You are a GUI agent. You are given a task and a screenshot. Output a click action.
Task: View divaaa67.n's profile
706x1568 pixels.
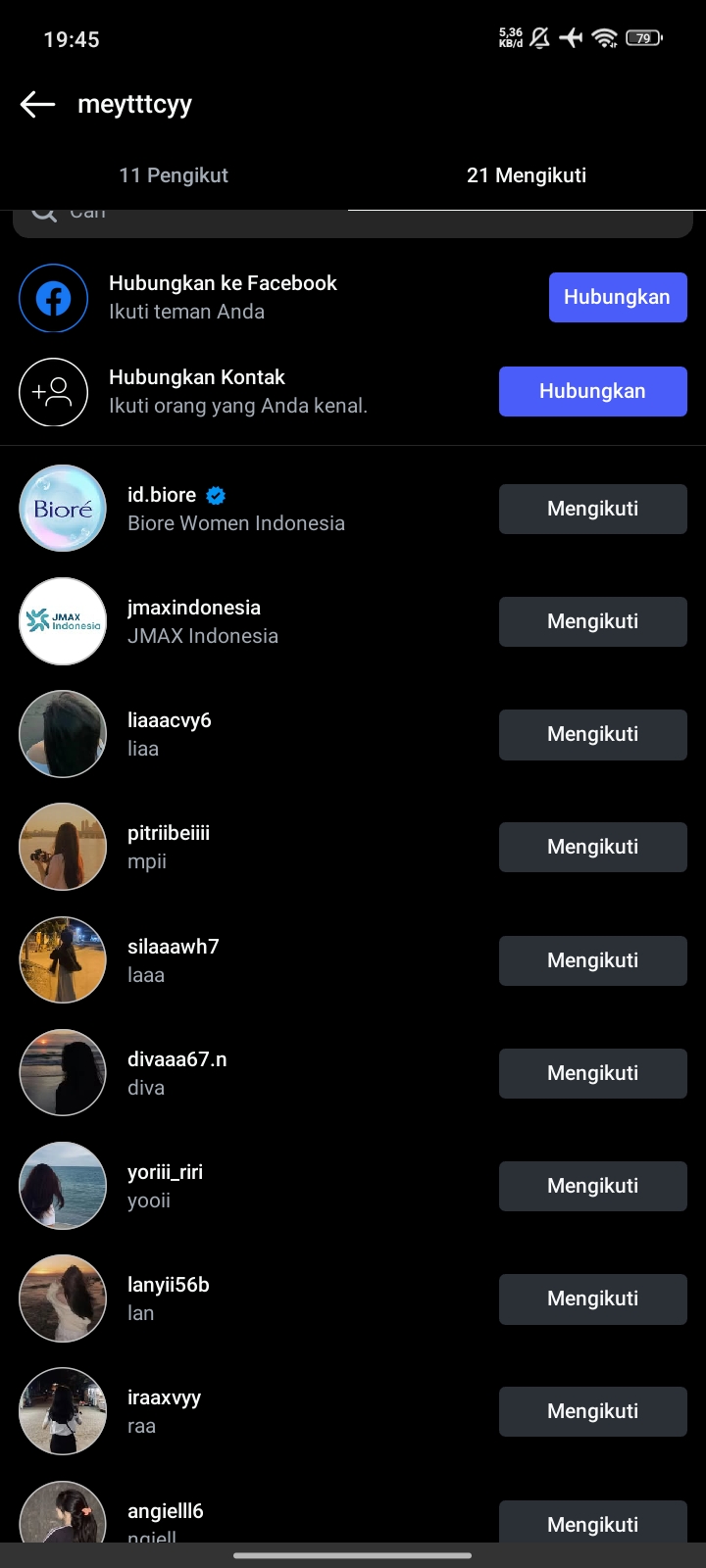[176, 1060]
